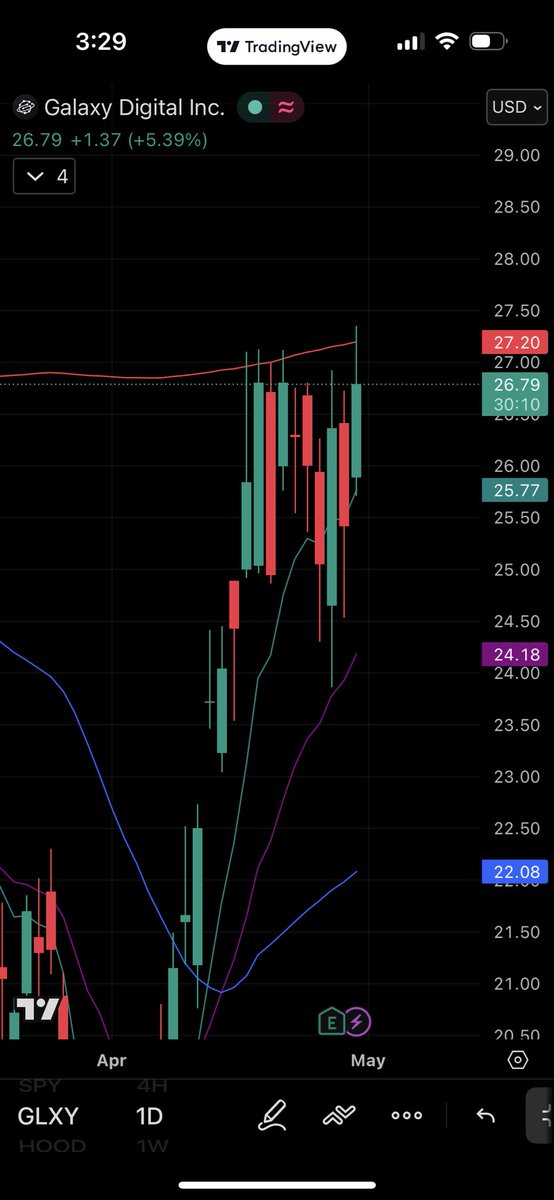Image resolution: width=554 pixels, height=1200 pixels.
Task: Expand the collapsed indicators legend showing 4
Action: 44,177
